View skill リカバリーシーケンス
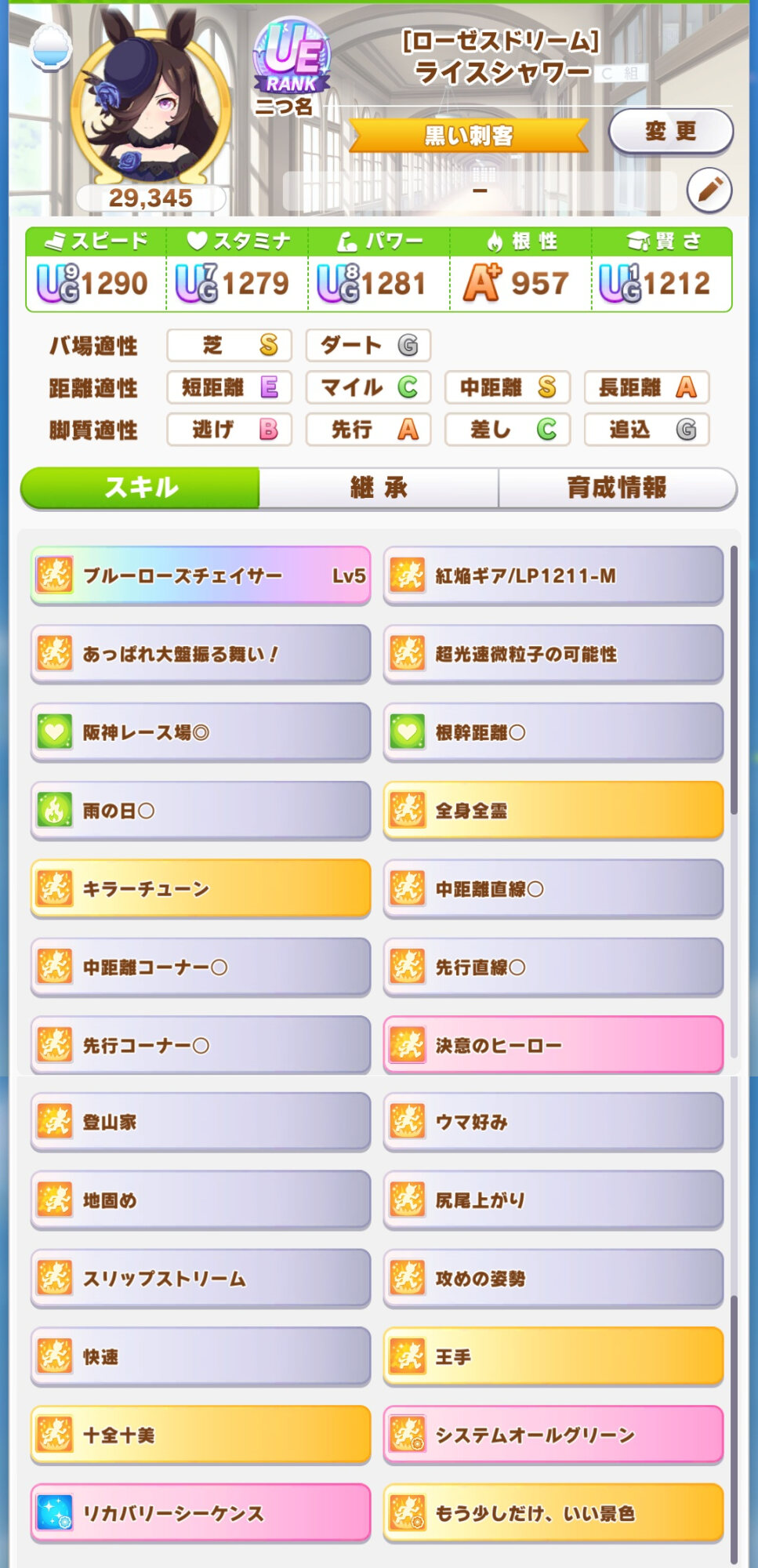This screenshot has width=758, height=1568. 201,1513
